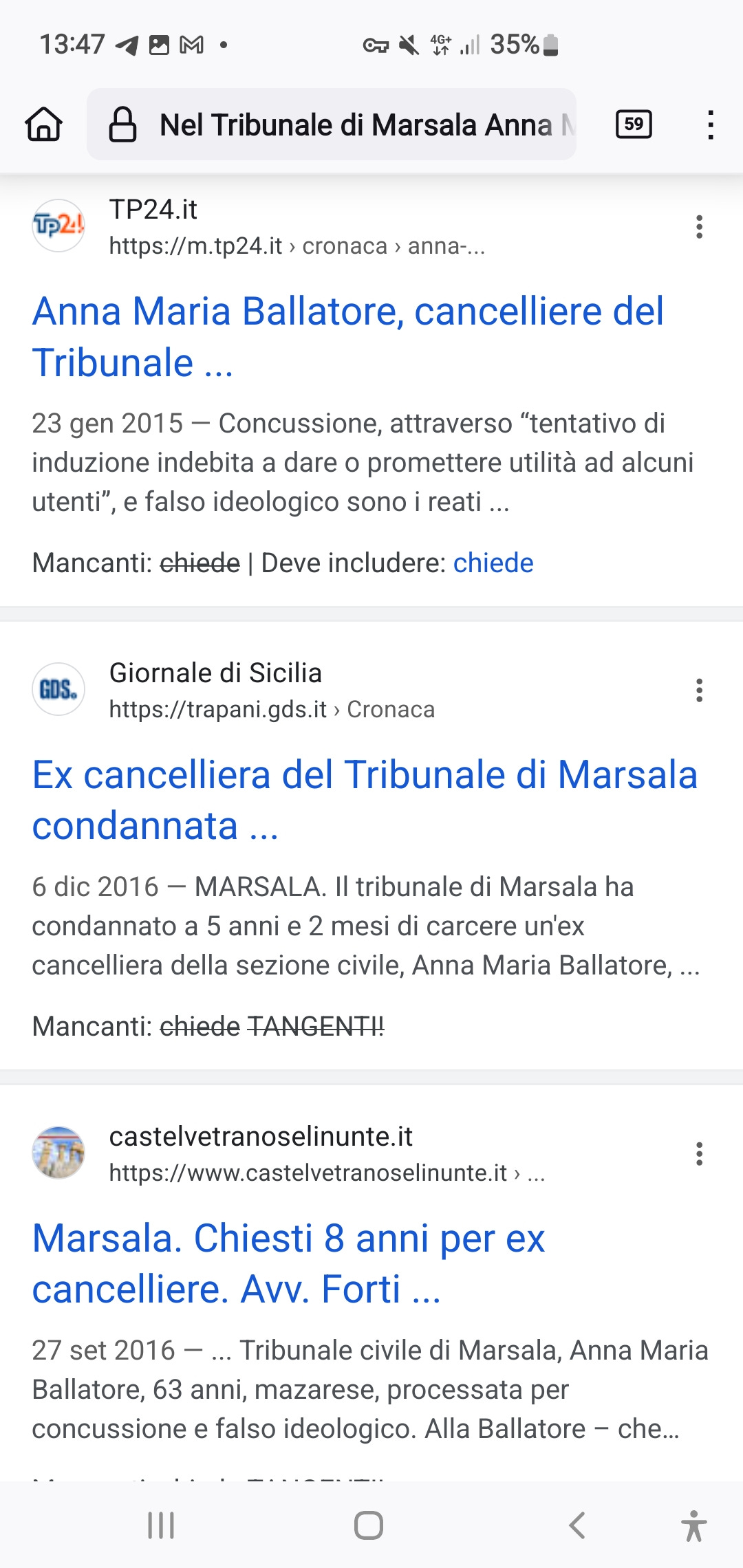Go back using the system back button
Image resolution: width=743 pixels, height=1568 pixels.
point(577,1525)
